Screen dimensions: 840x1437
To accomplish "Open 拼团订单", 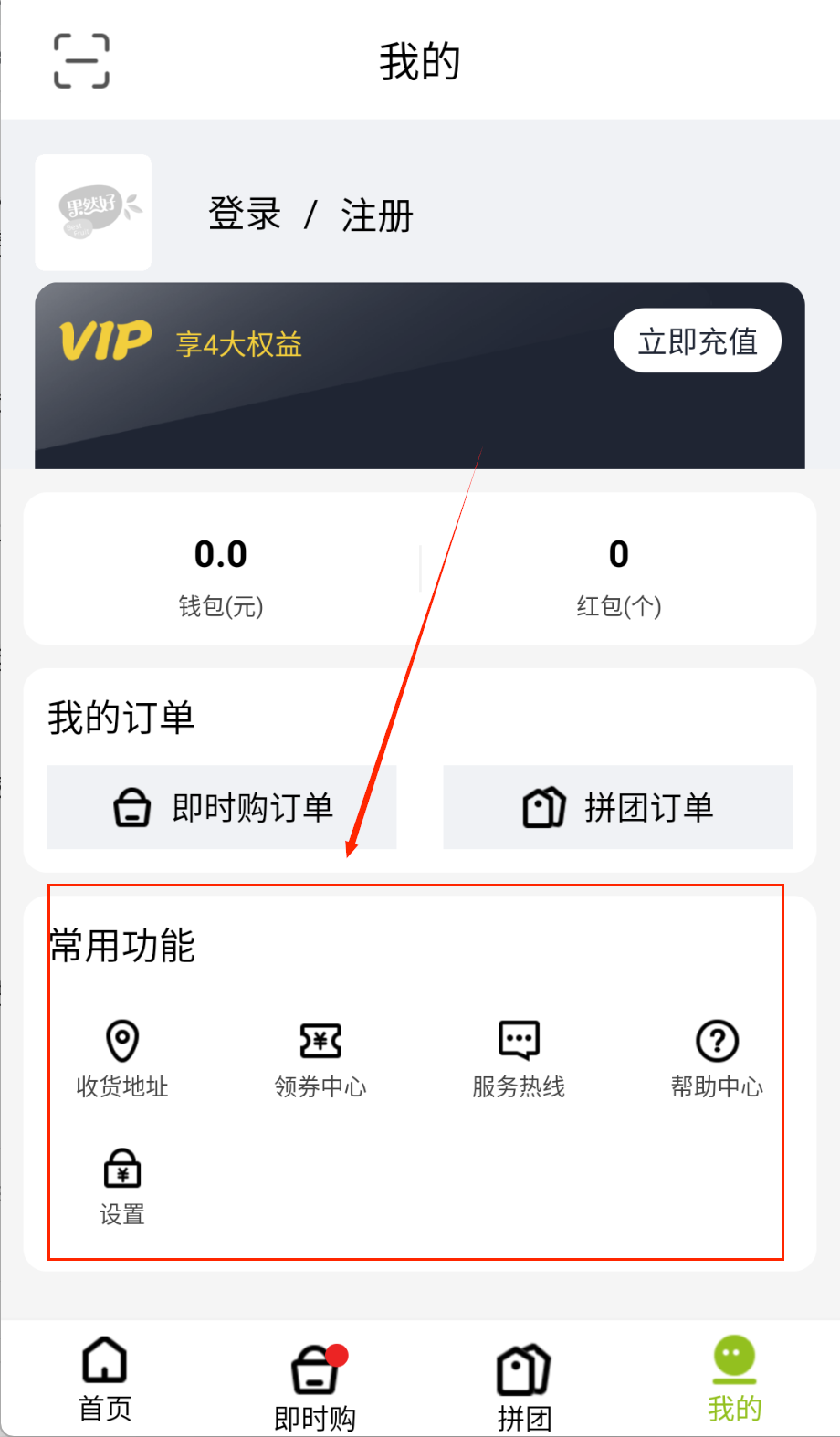I will [618, 807].
